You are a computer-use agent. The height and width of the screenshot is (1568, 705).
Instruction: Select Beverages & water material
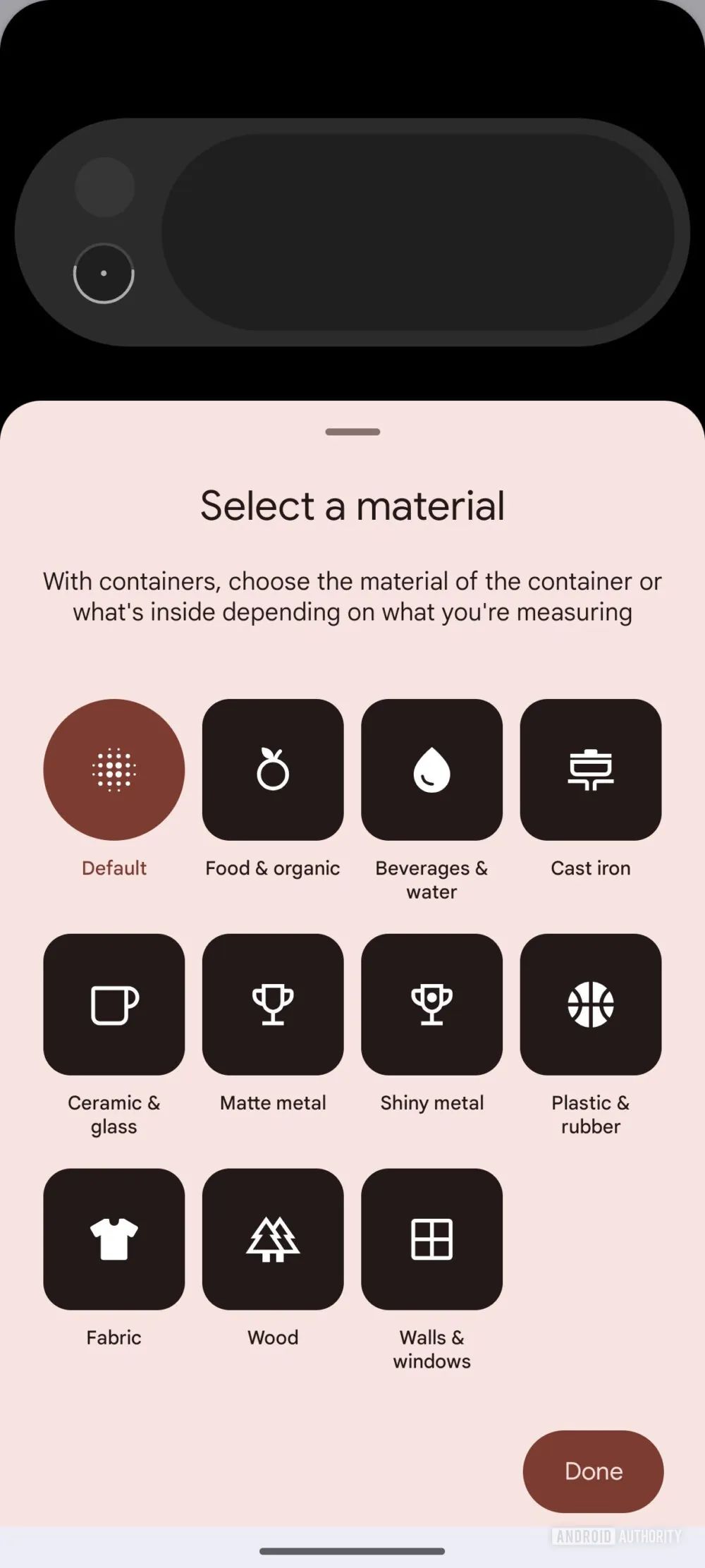(x=431, y=769)
